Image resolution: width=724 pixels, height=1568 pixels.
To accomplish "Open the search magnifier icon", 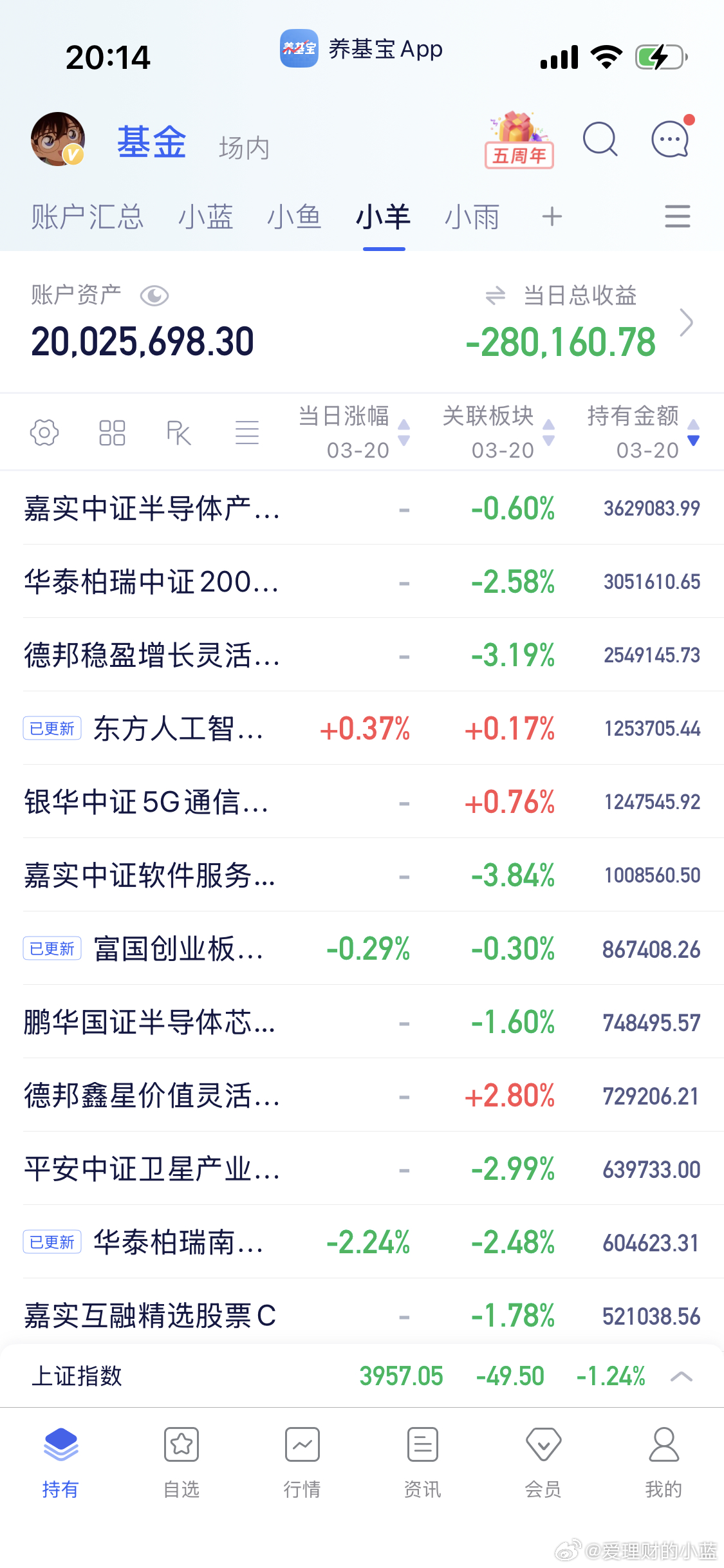I will (600, 139).
